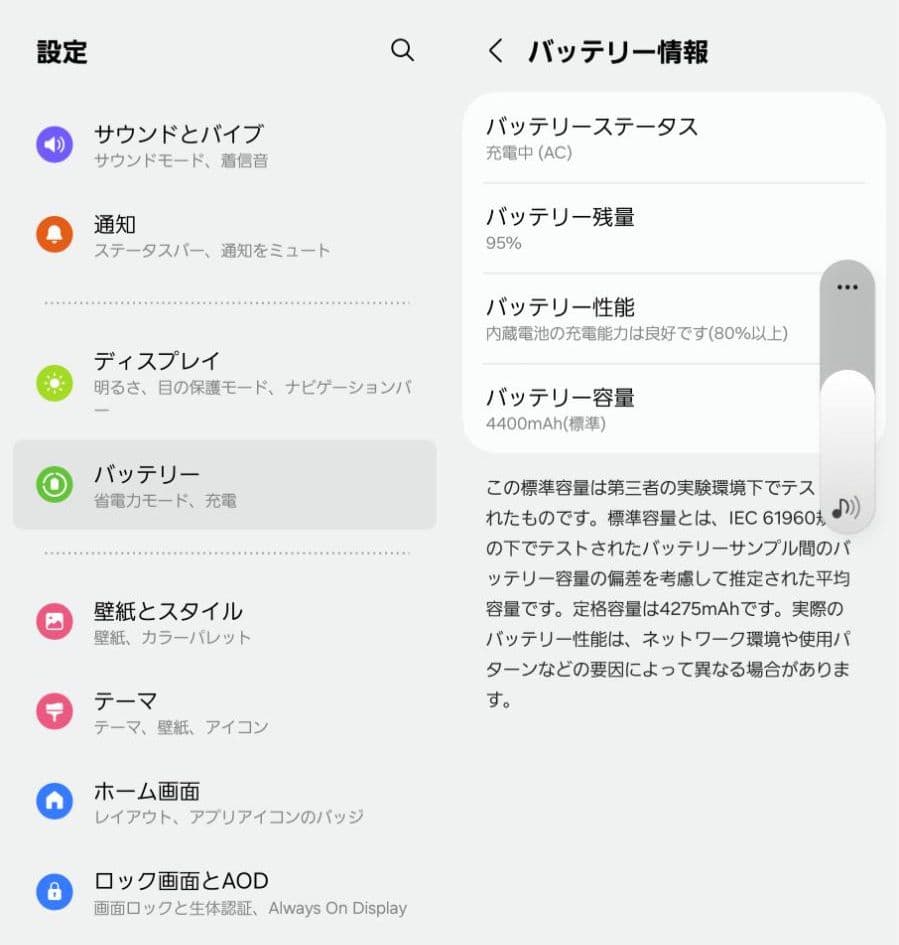
Task: Open the search magnifier in Settings
Action: (403, 51)
